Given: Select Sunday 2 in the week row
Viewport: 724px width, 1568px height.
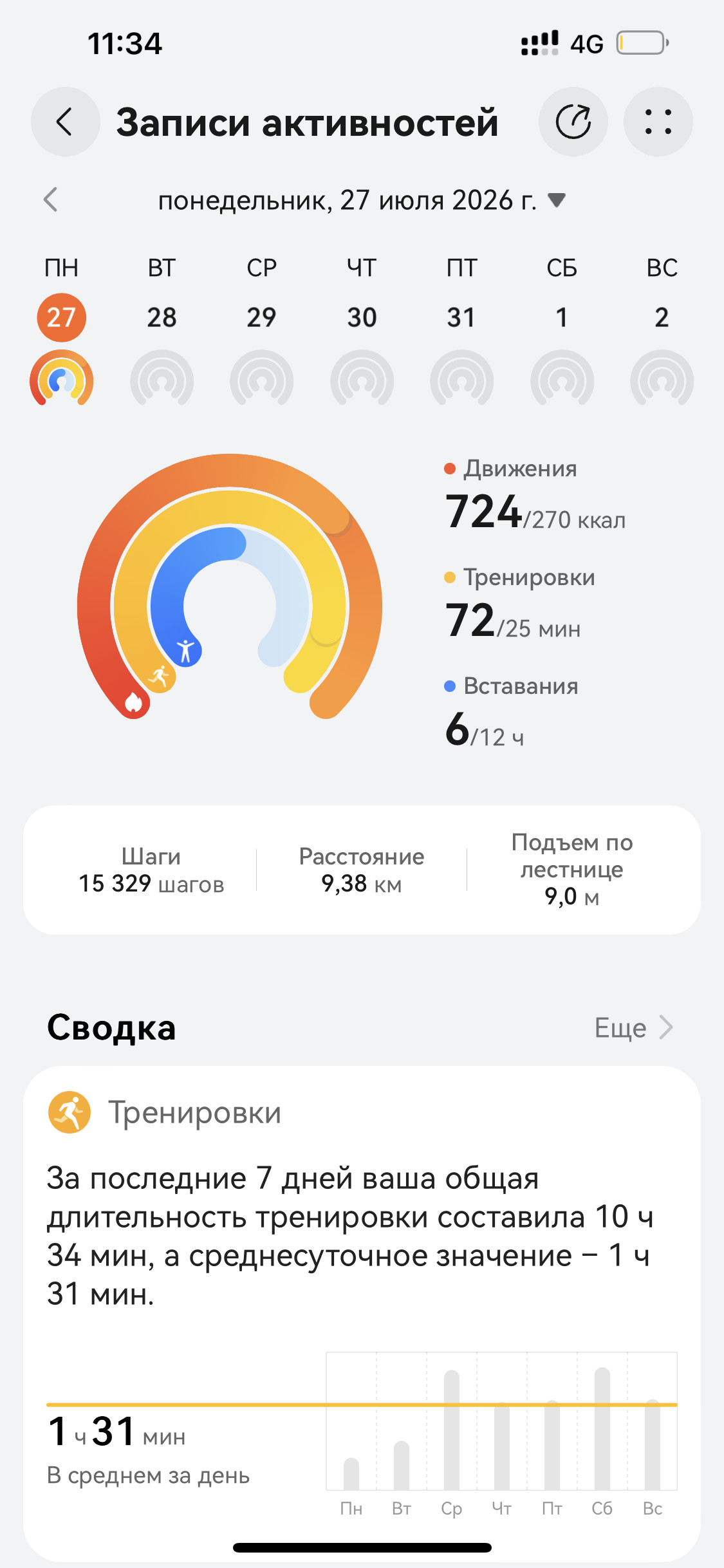Looking at the screenshot, I should click(x=662, y=317).
